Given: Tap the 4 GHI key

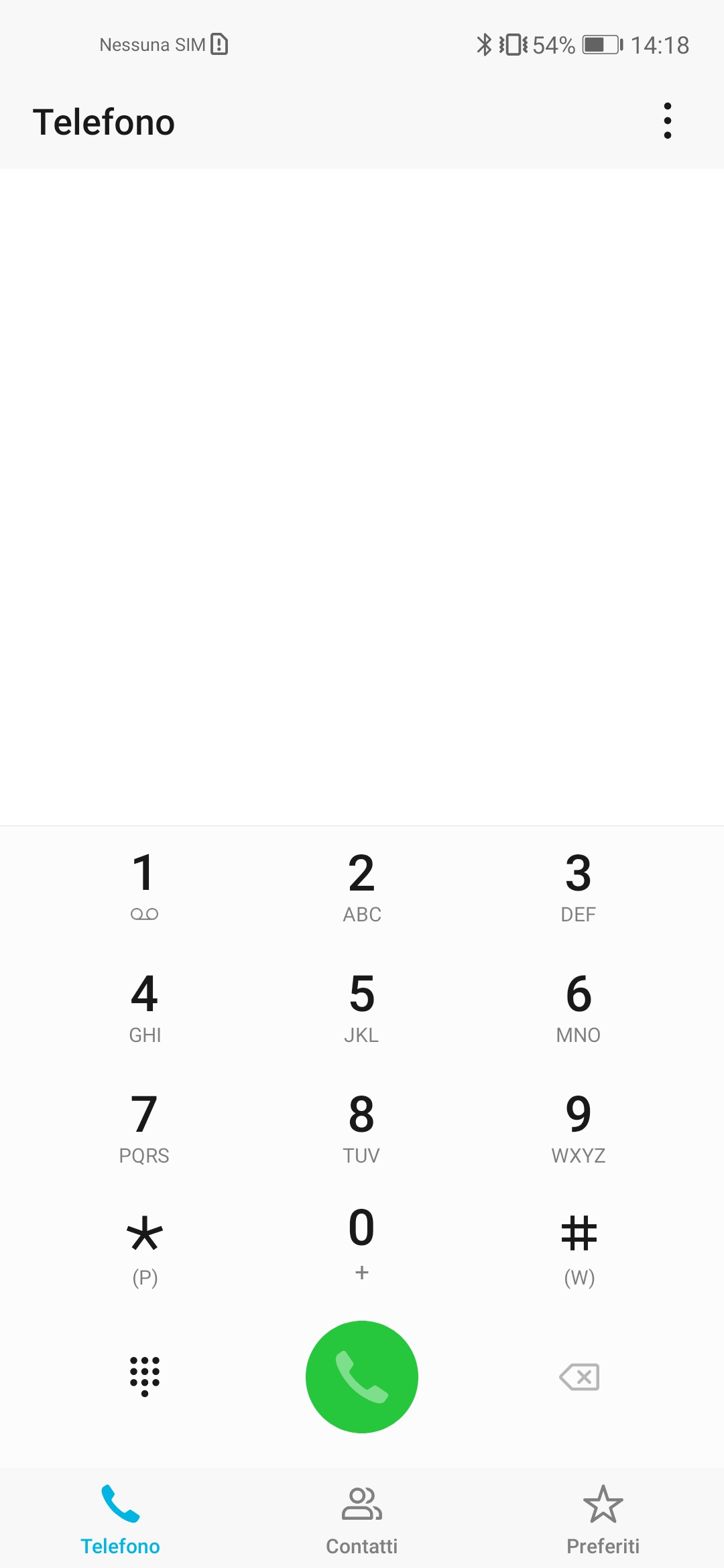Looking at the screenshot, I should (x=145, y=1007).
